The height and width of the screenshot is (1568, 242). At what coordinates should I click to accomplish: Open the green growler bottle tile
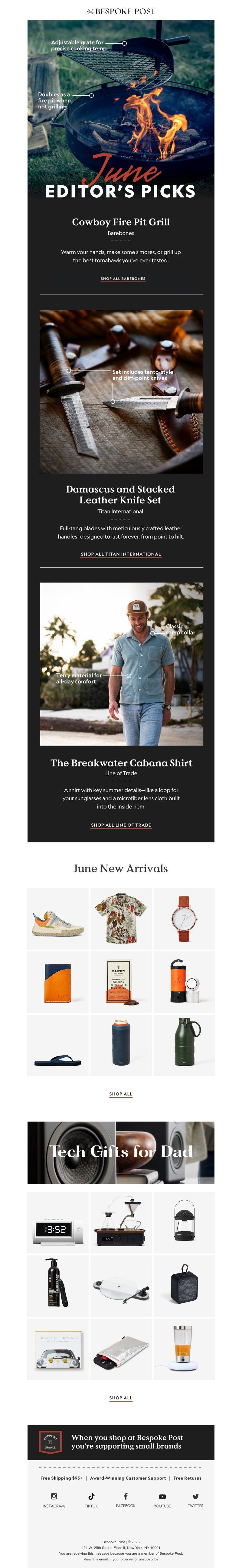tap(184, 1045)
